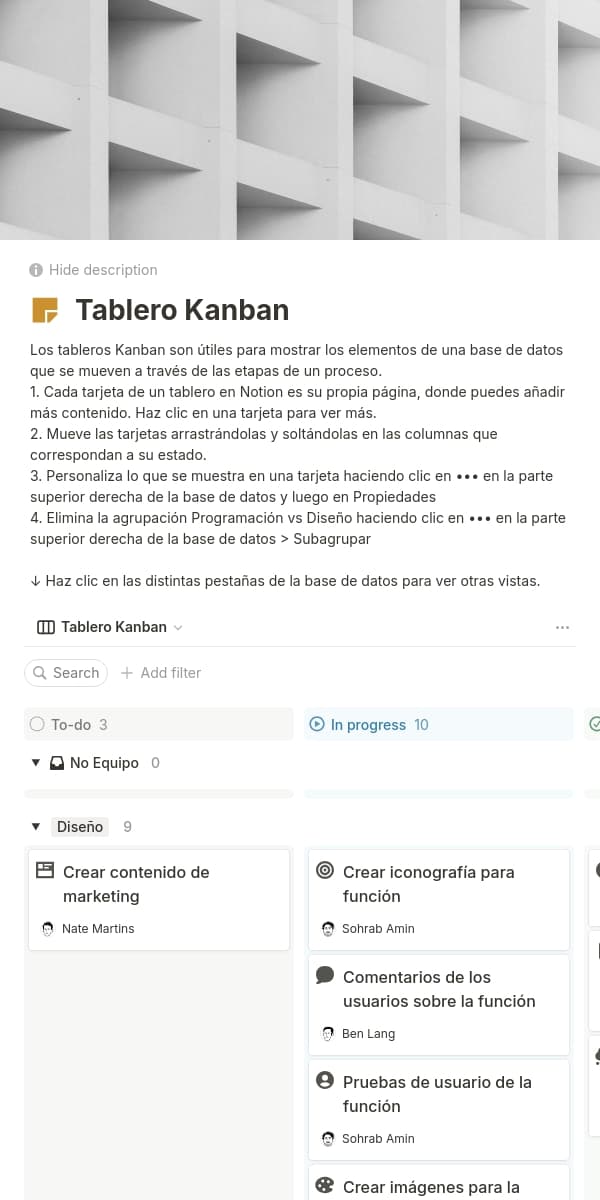The width and height of the screenshot is (600, 1200).
Task: Open Comentarios de los usuarios card
Action: (x=439, y=1003)
